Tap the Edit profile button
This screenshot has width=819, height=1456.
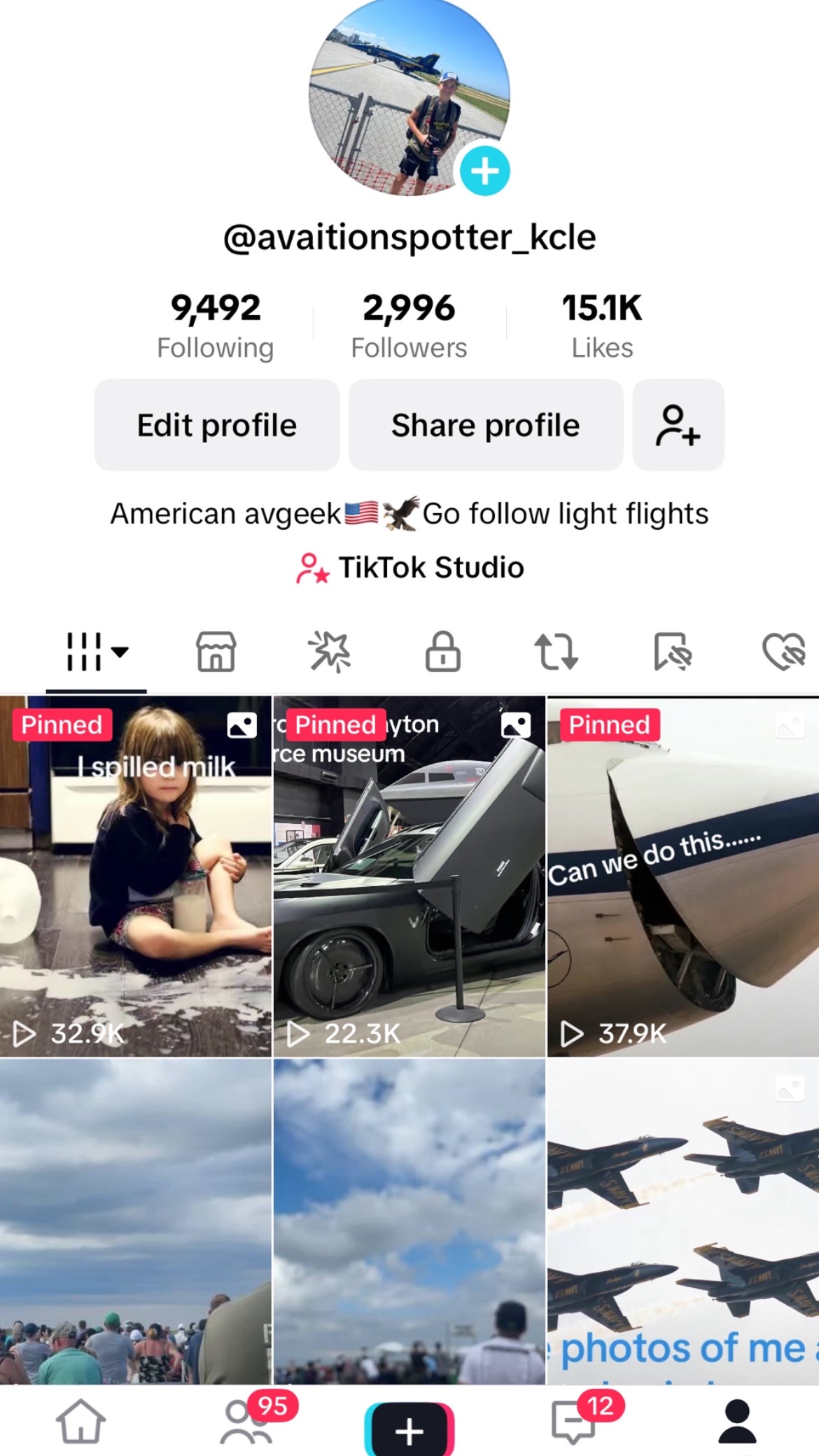point(216,425)
